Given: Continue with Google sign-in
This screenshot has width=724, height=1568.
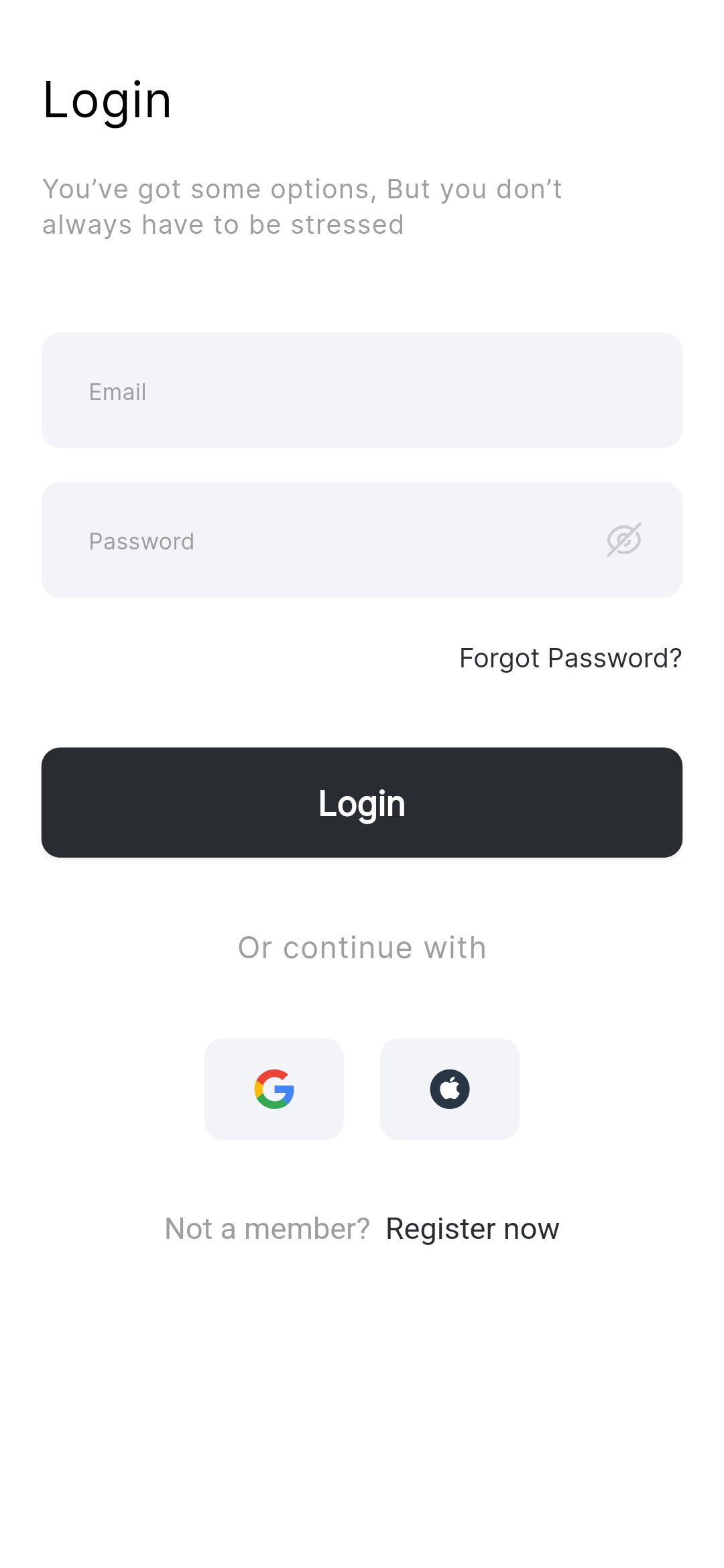Looking at the screenshot, I should [274, 1089].
